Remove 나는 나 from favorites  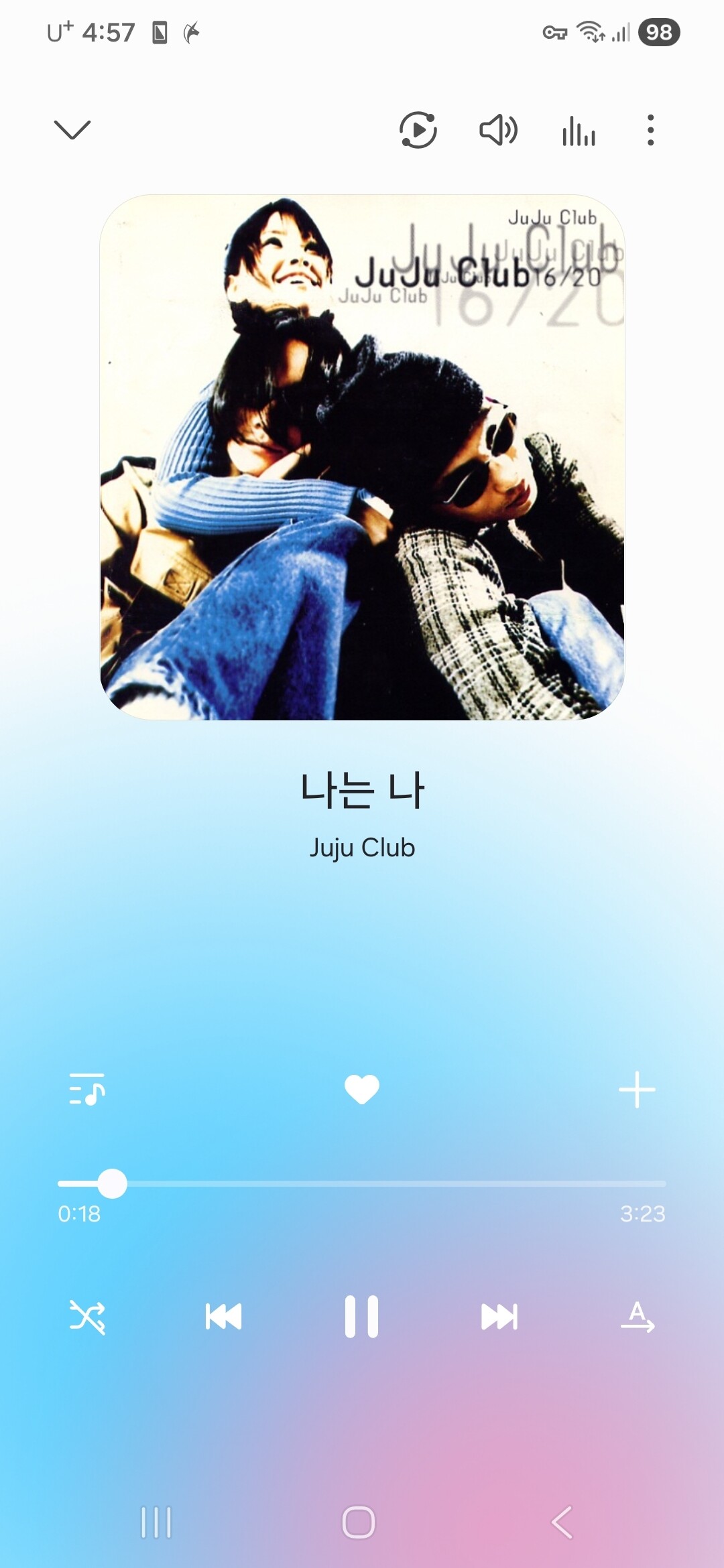click(x=362, y=1089)
